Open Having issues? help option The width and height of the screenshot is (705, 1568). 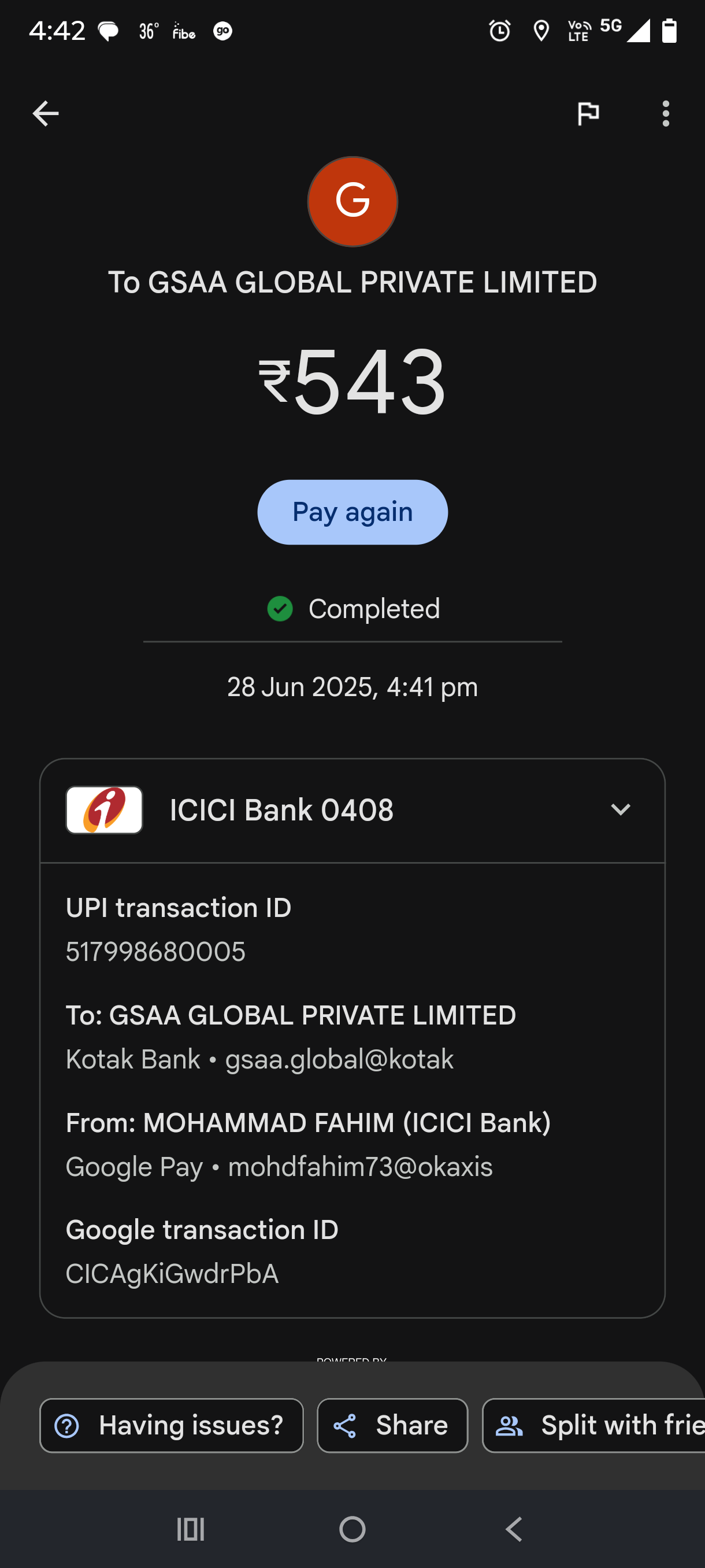[x=172, y=1426]
